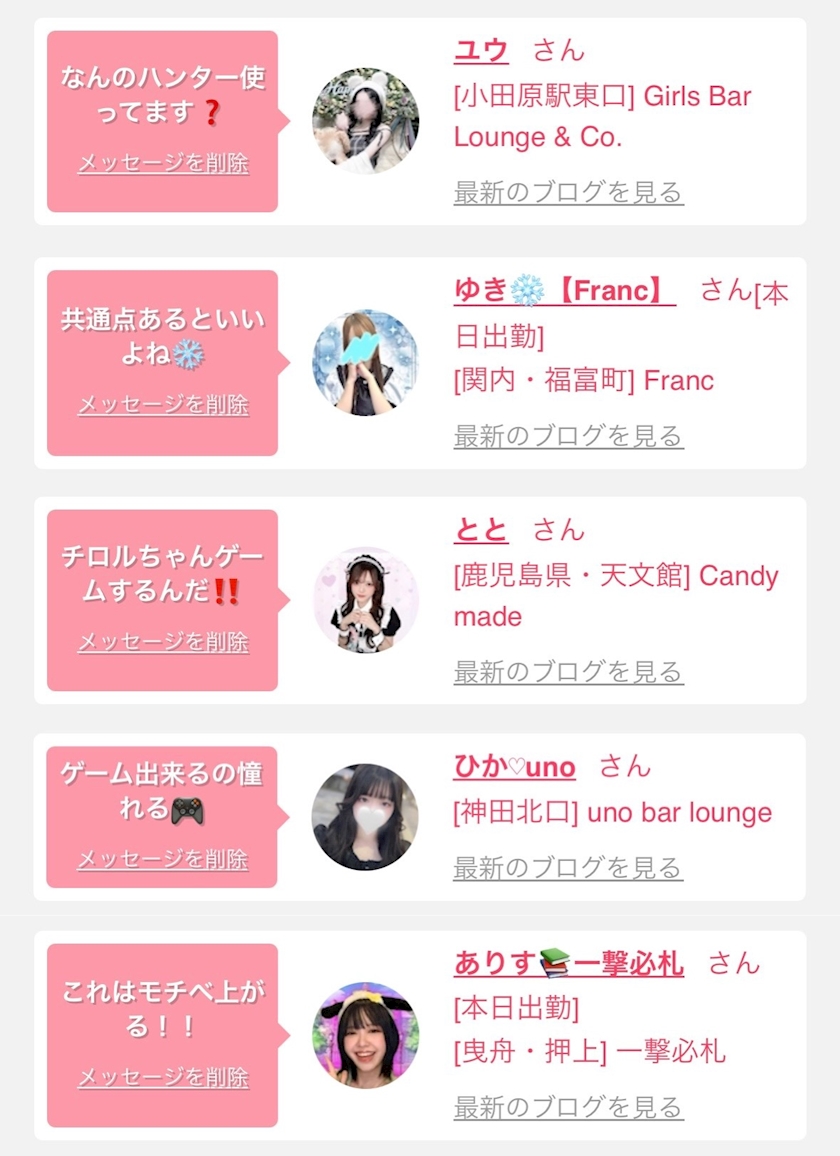The height and width of the screenshot is (1156, 840).
Task: Tap ひか♡uno's profile picture
Action: (x=365, y=817)
